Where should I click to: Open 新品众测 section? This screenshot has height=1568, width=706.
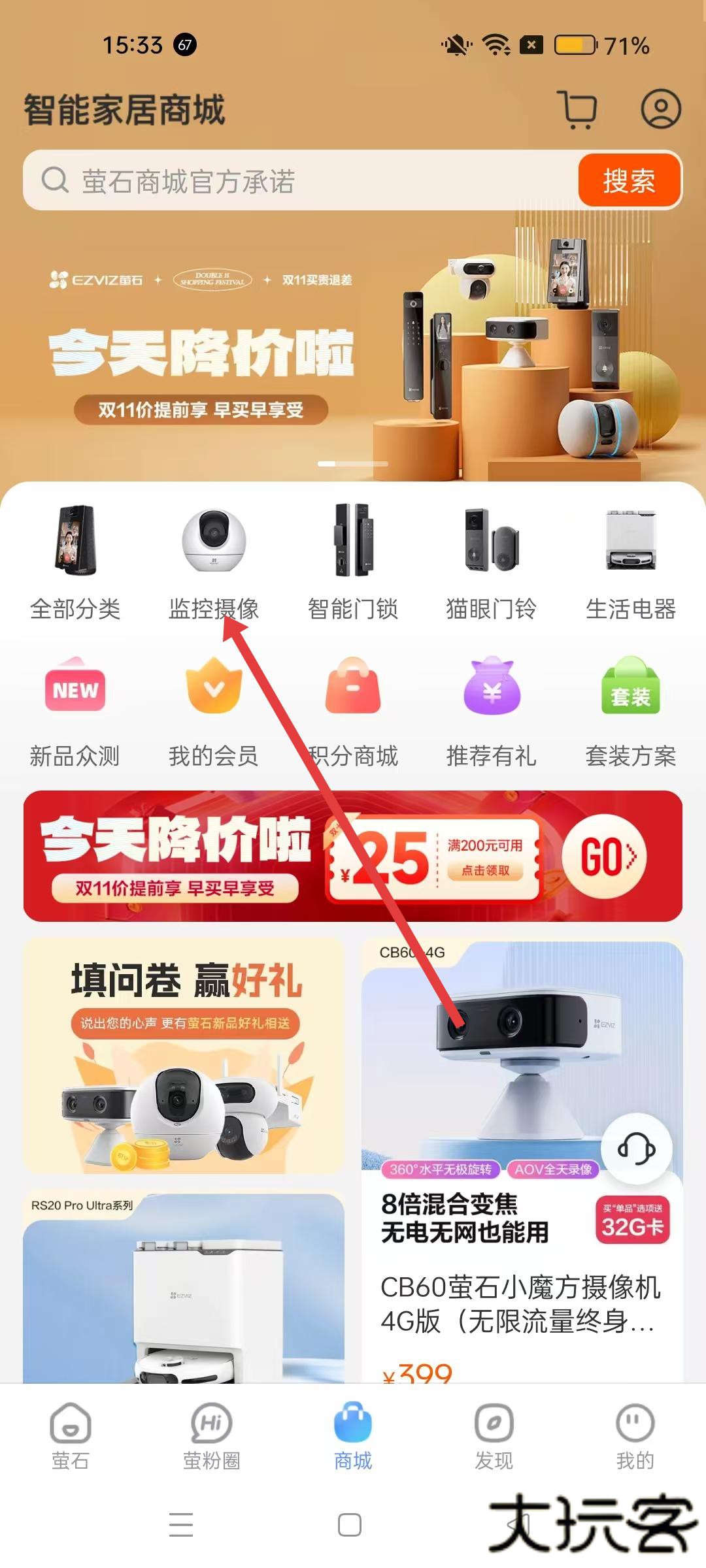(x=75, y=712)
